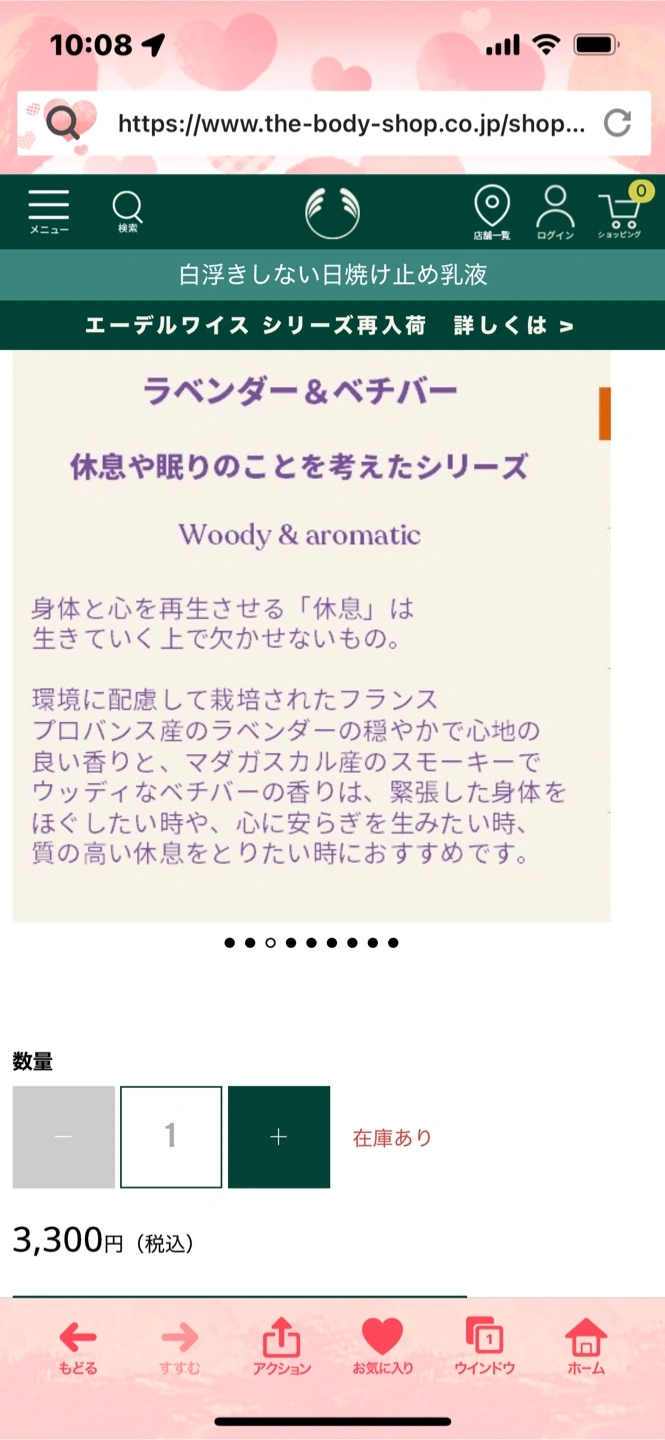Viewport: 665px width, 1440px height.
Task: Return to ホーム in the browser
Action: coord(586,1347)
